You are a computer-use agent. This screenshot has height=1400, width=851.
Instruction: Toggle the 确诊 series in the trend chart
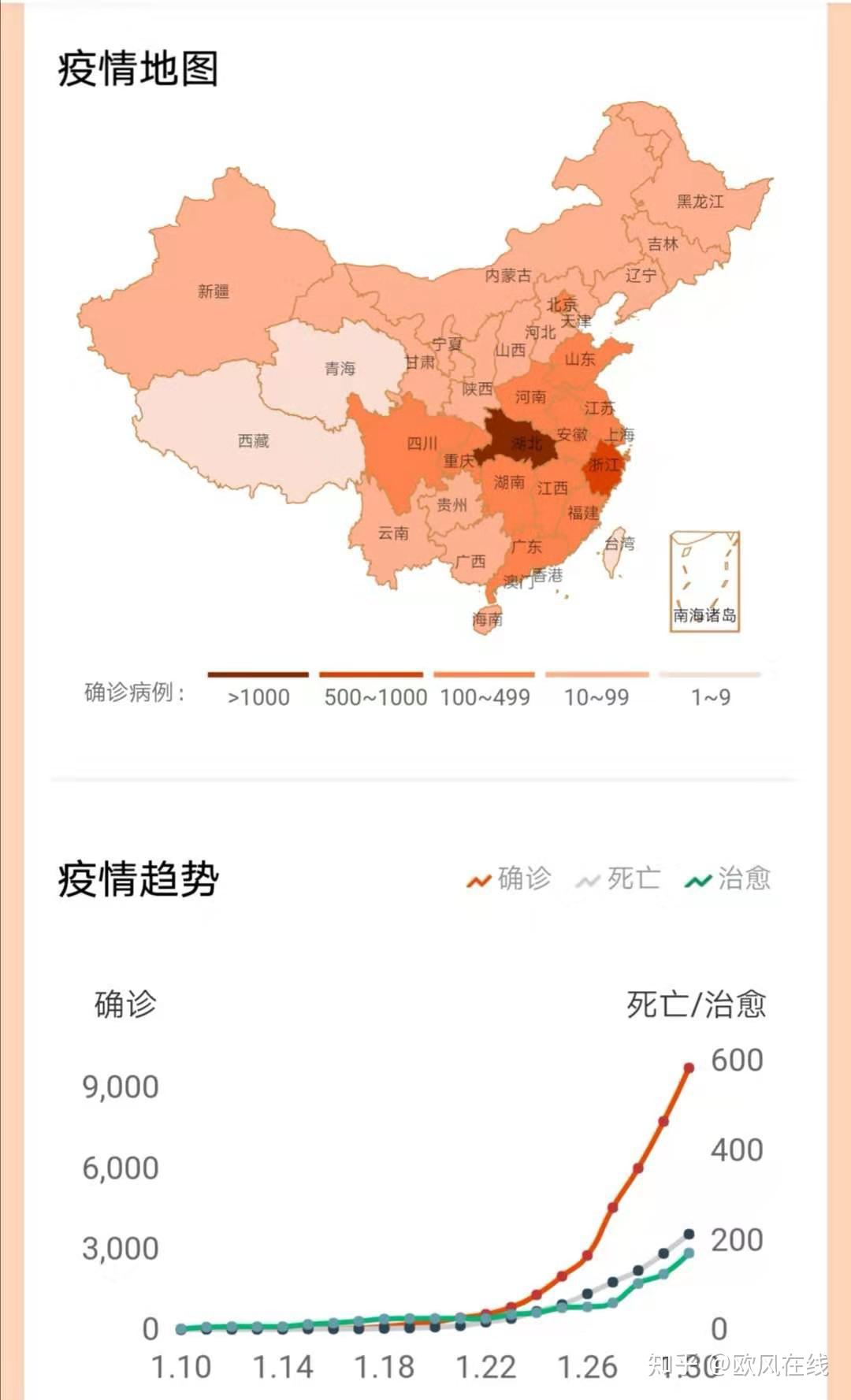pos(510,878)
